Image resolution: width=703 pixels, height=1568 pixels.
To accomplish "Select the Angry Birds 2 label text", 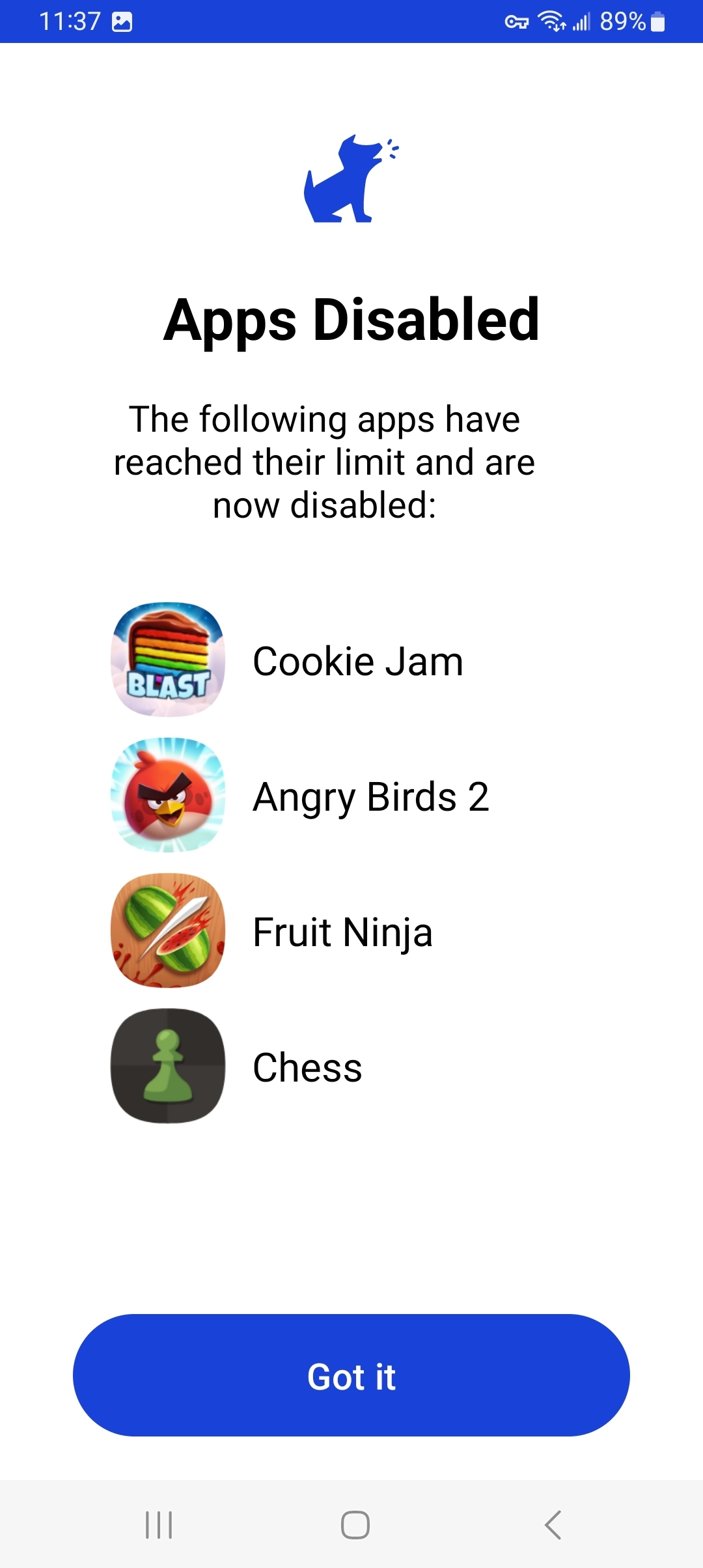I will 372,796.
